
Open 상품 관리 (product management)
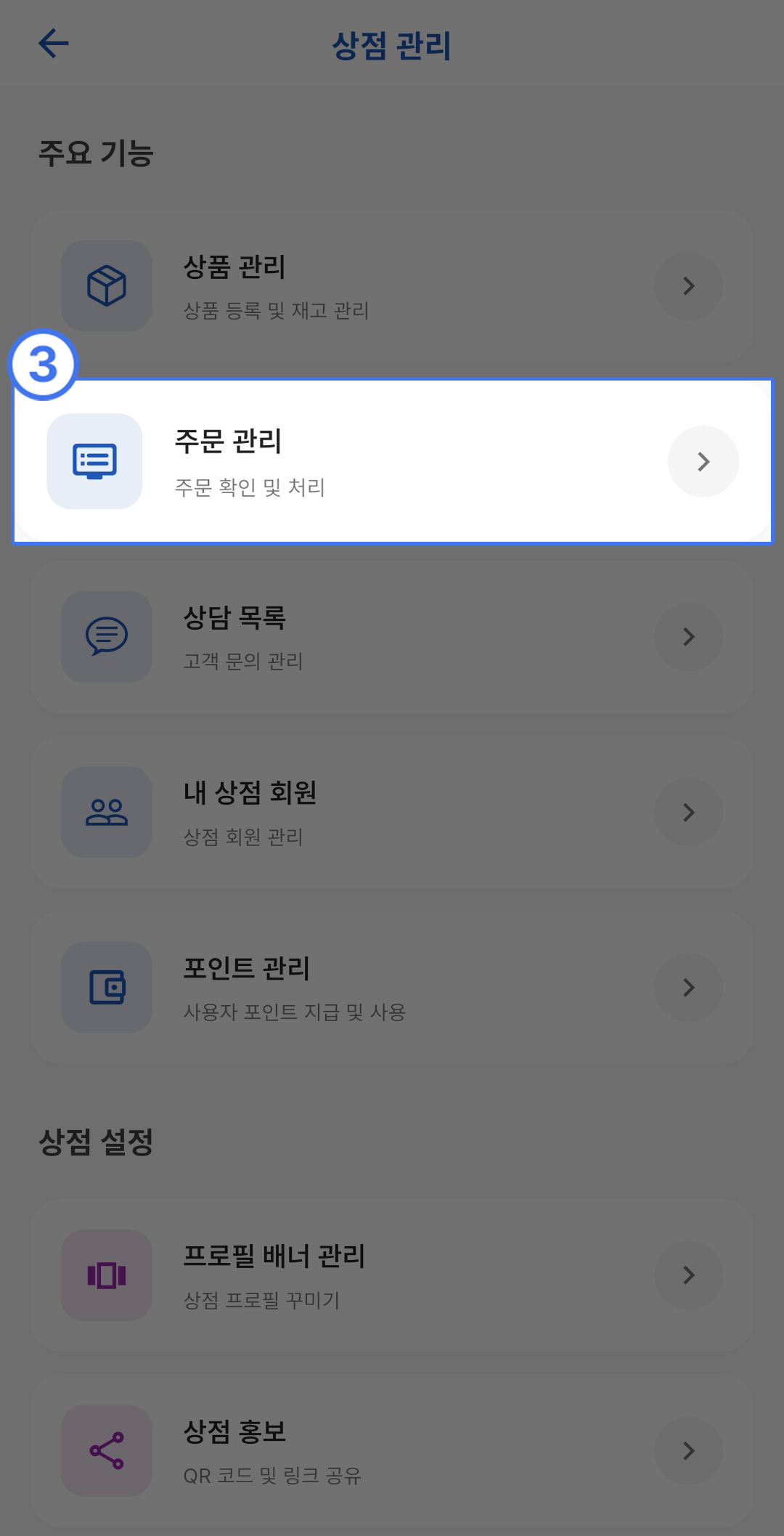click(392, 287)
